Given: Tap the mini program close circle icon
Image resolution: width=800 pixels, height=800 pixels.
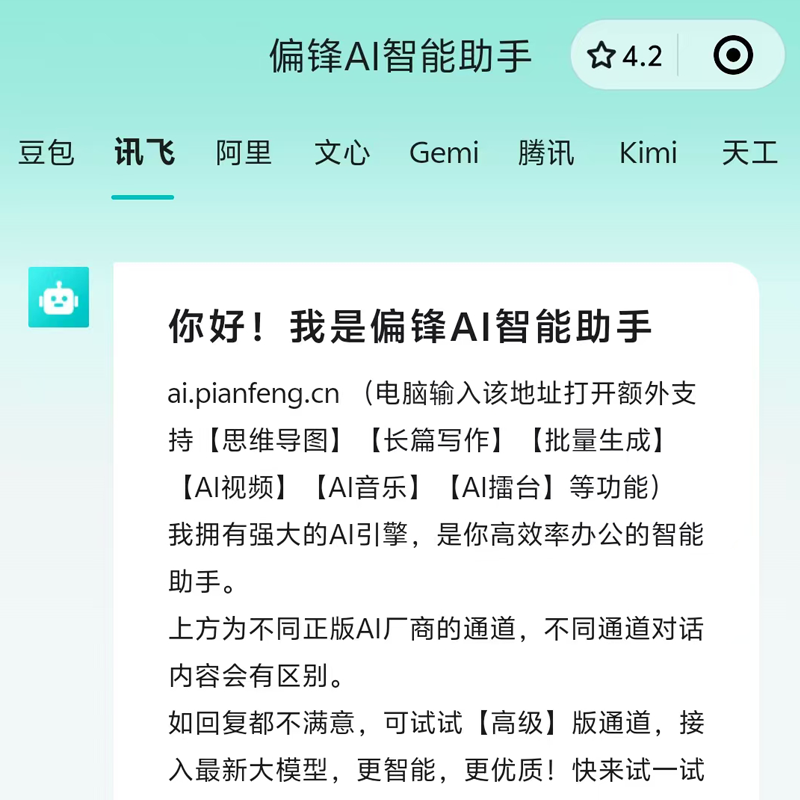Looking at the screenshot, I should 733,56.
